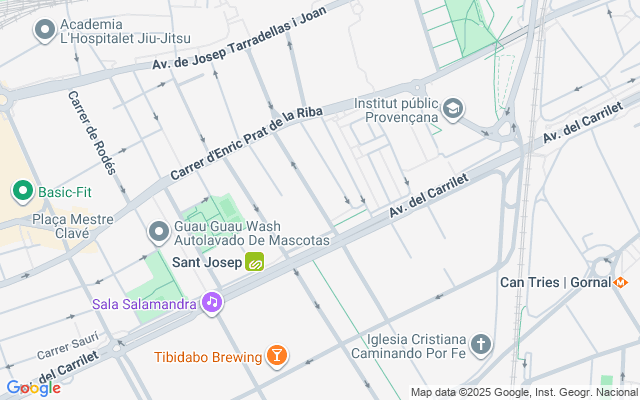Image resolution: width=640 pixels, height=400 pixels.
Task: Select the Basic-Fit map marker
Action: pyautogui.click(x=22, y=192)
